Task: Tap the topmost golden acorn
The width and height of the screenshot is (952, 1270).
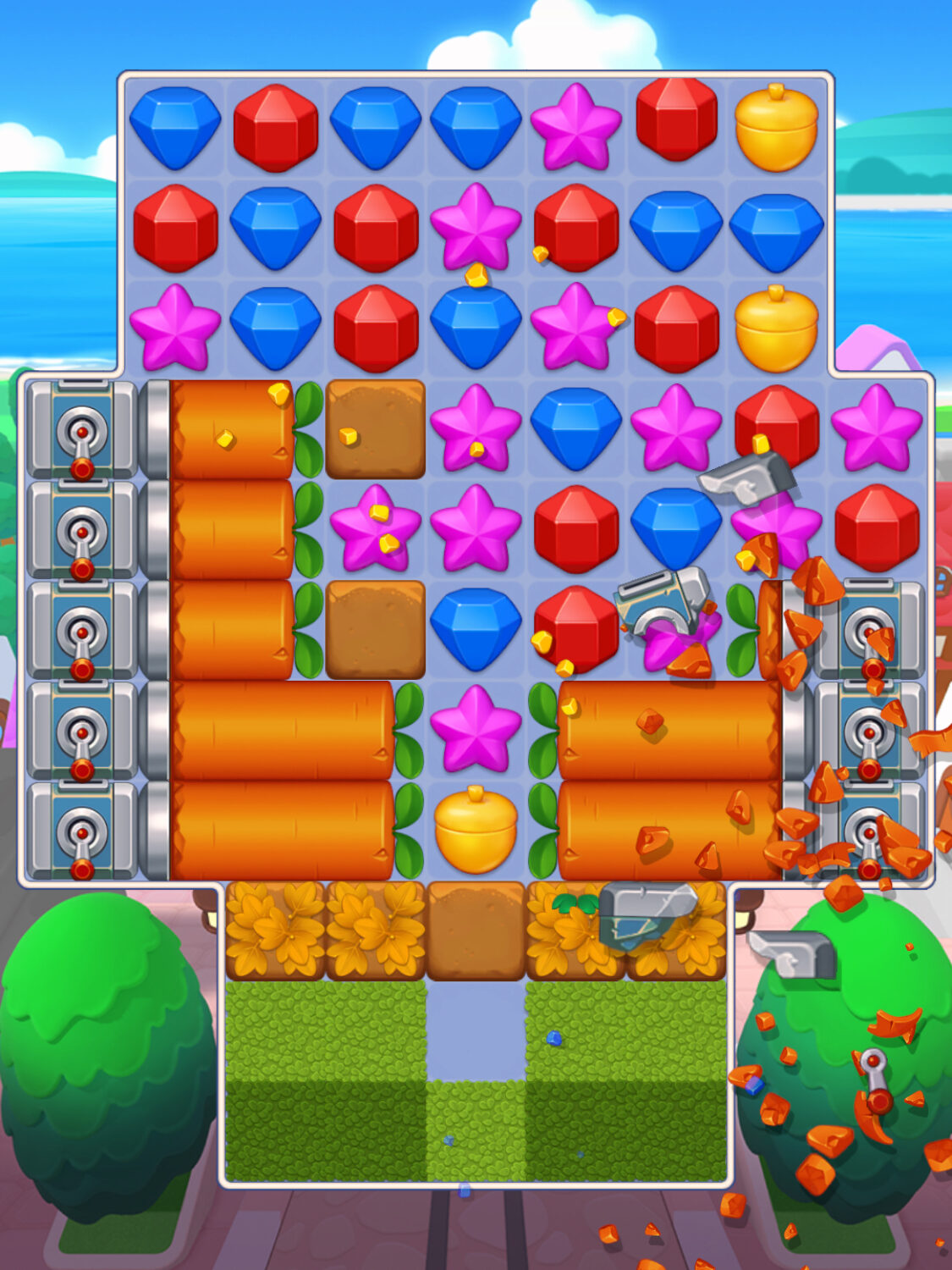Action: click(x=776, y=127)
